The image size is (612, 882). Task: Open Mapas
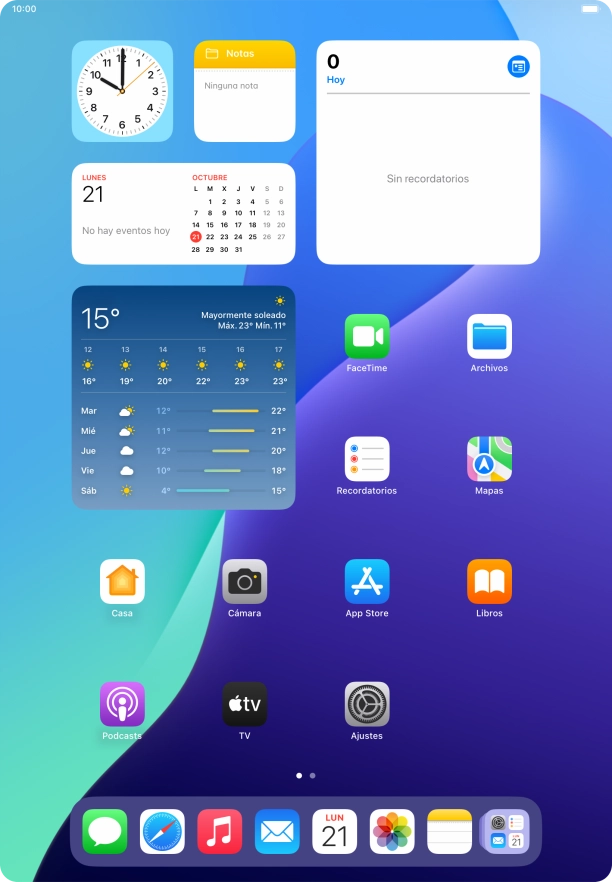[x=489, y=459]
